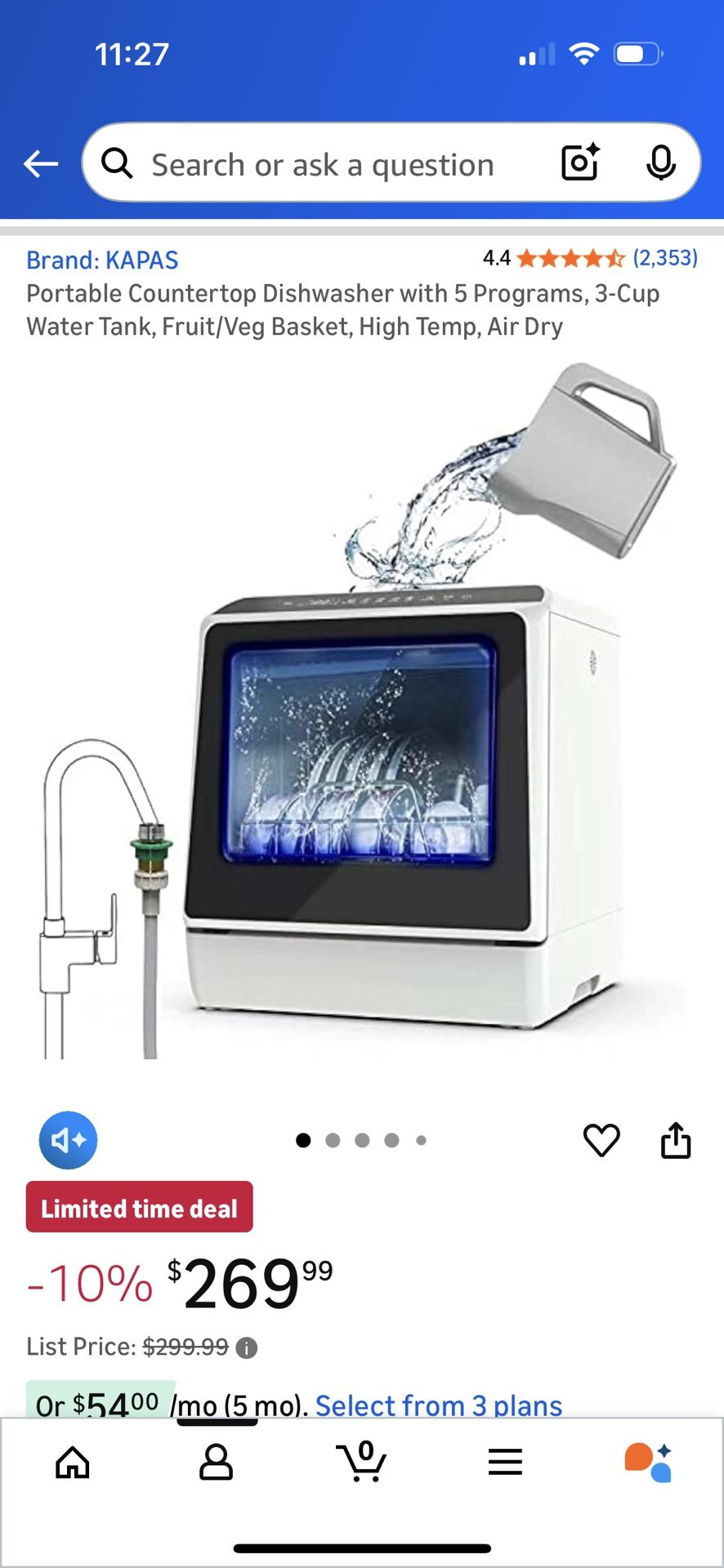Screen dimensions: 724x1568
Task: Go back using the arrow
Action: pos(41,164)
